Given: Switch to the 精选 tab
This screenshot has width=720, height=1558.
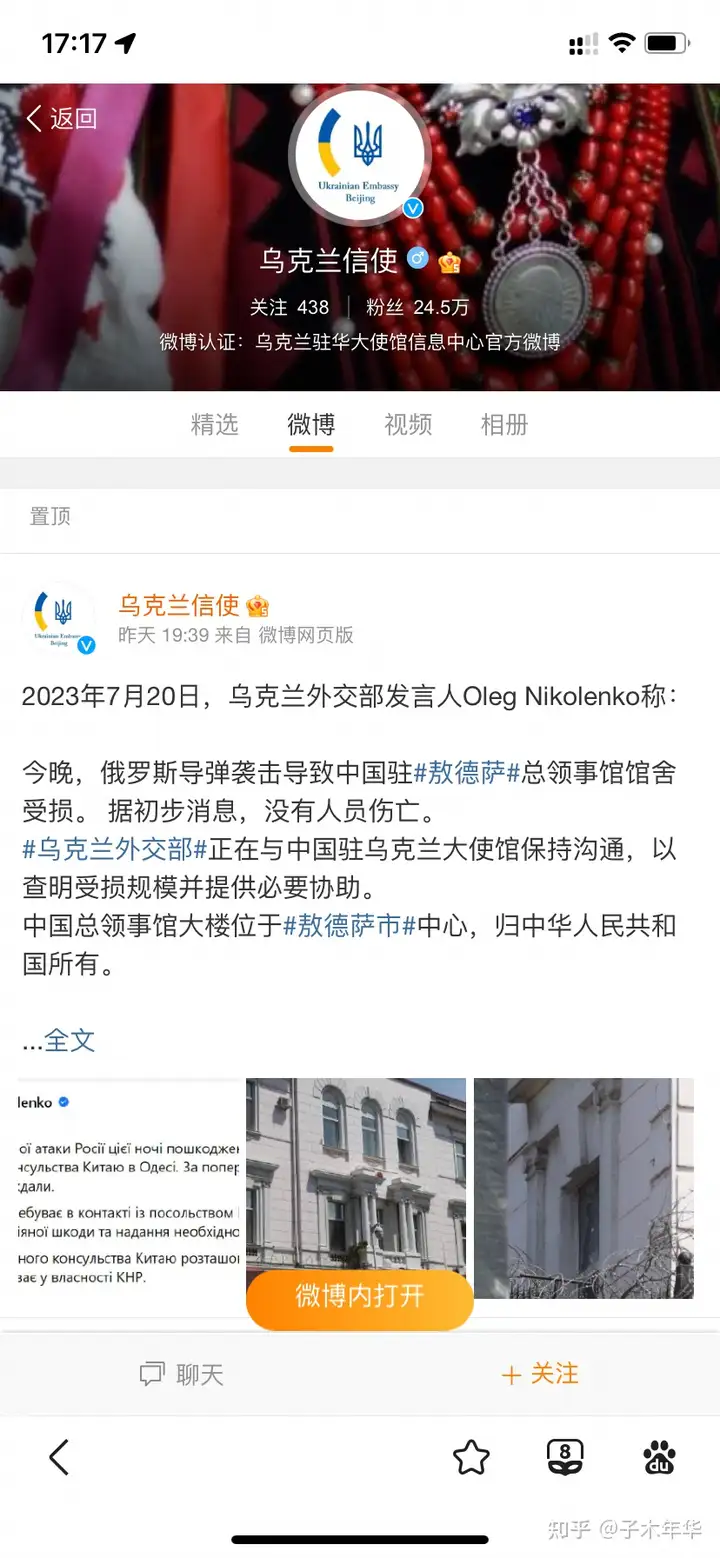Looking at the screenshot, I should tap(215, 425).
